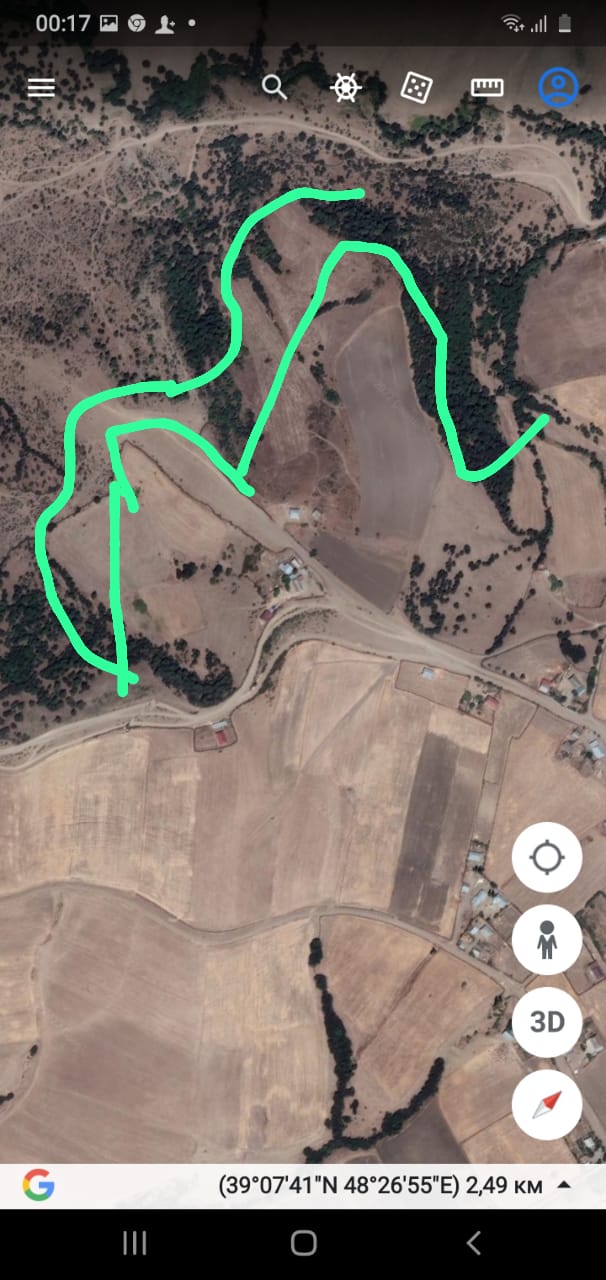This screenshot has width=606, height=1280.
Task: Expand the coordinates bar arrow
Action: point(565,1186)
